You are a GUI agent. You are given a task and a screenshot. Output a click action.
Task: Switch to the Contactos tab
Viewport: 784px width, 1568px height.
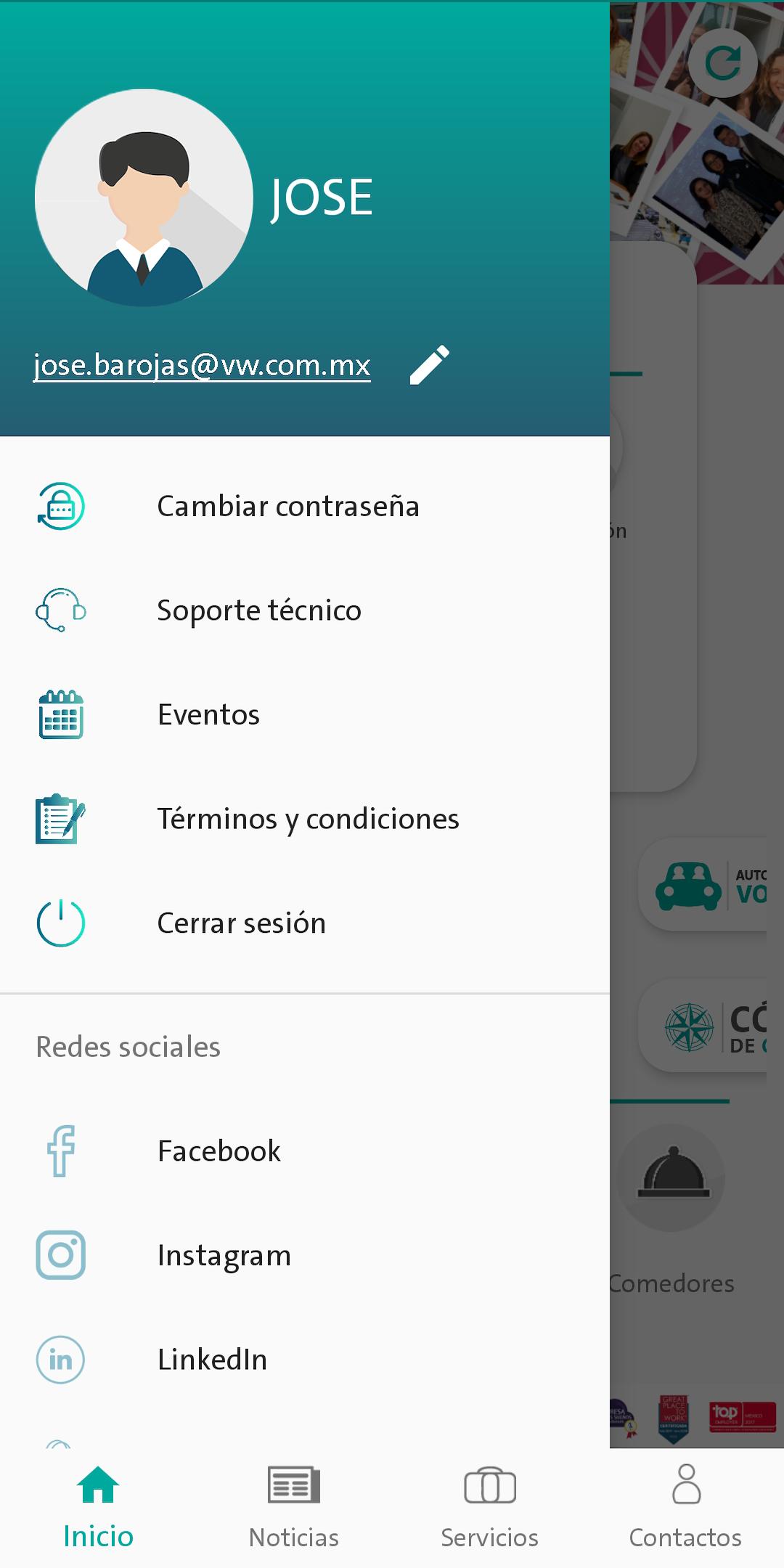(x=686, y=1508)
